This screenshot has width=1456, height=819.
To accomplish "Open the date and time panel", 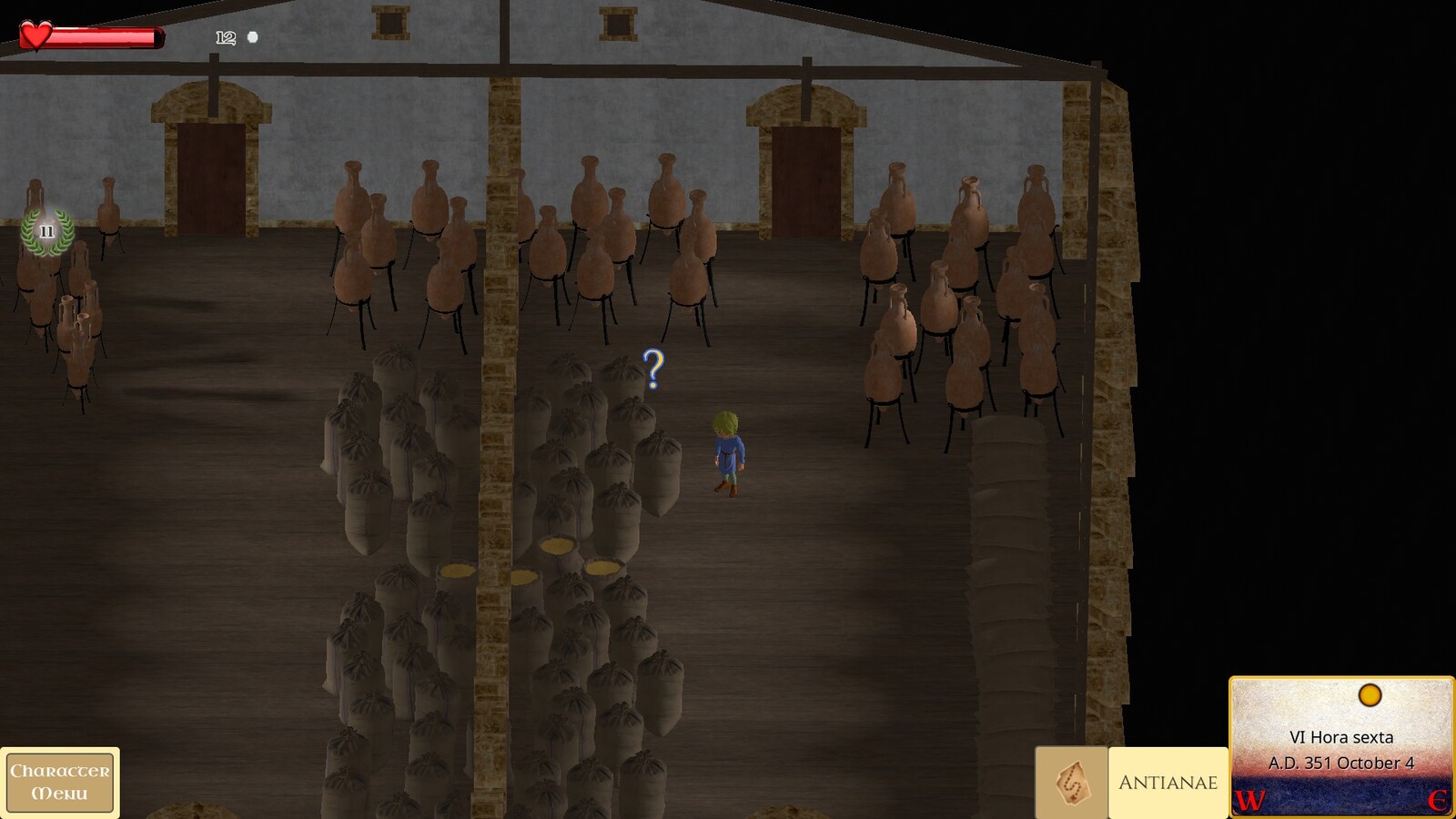I will pyautogui.click(x=1341, y=746).
